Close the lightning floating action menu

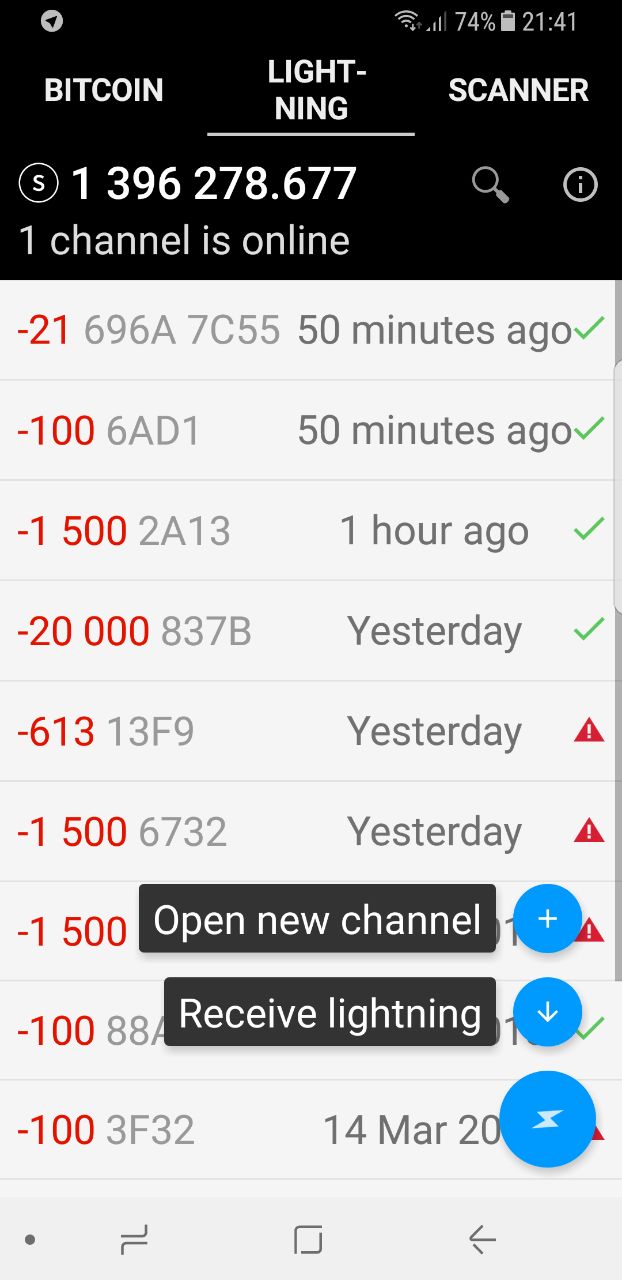coord(547,1119)
